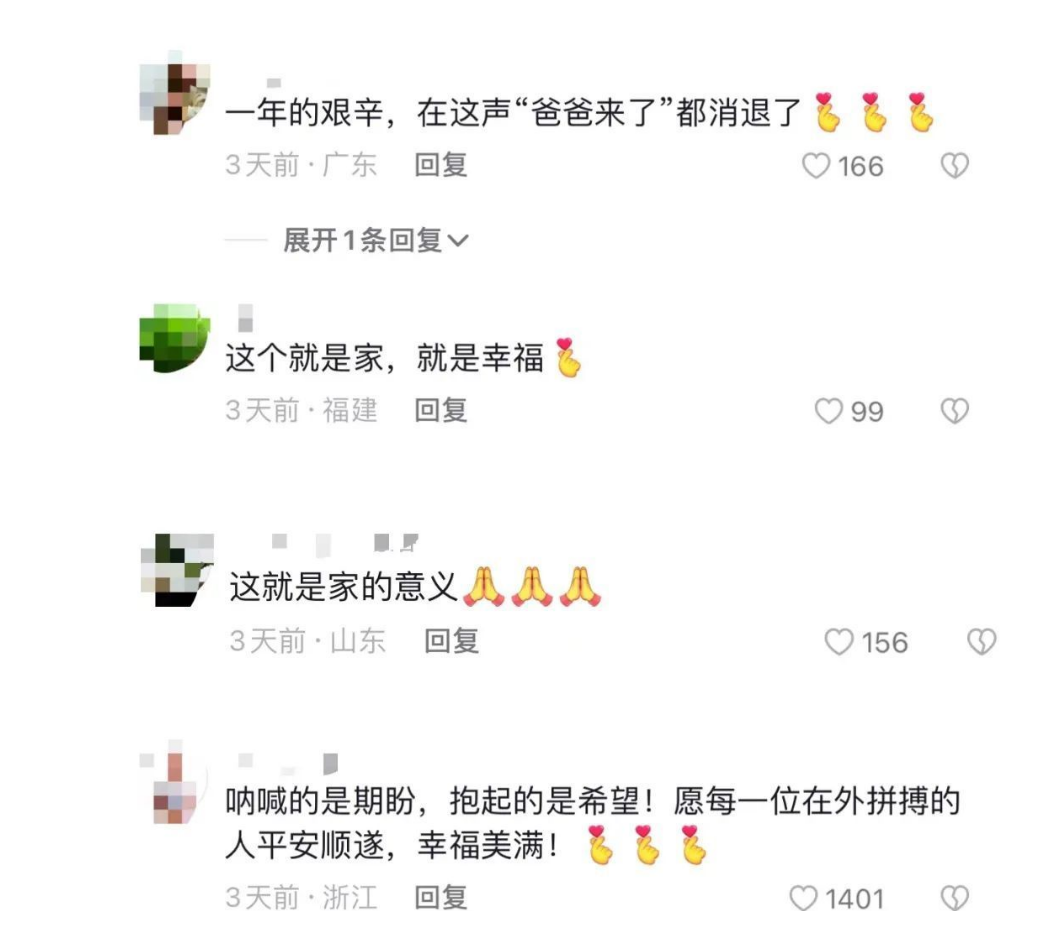This screenshot has width=1038, height=941.
Task: Open the 山东 commenter's profile picture
Action: coord(175,571)
